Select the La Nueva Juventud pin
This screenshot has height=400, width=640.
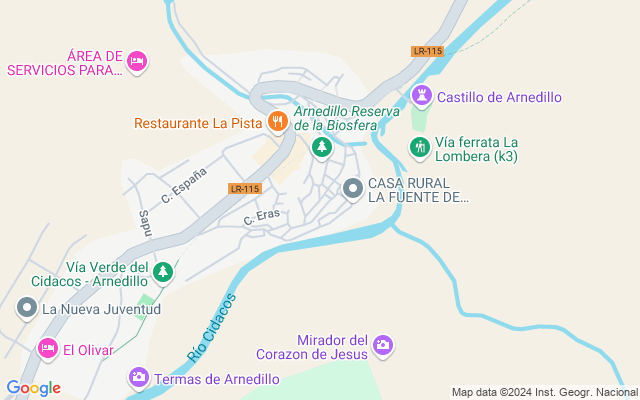coord(27,309)
